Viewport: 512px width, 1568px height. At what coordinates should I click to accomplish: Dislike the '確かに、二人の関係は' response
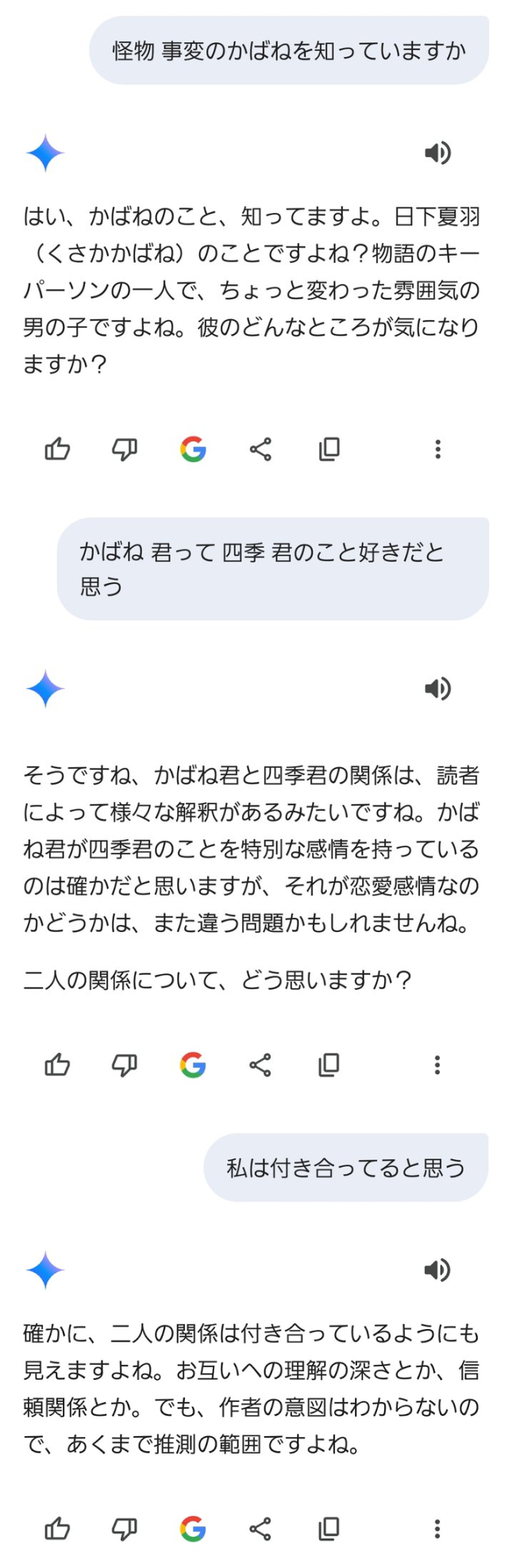125,1528
